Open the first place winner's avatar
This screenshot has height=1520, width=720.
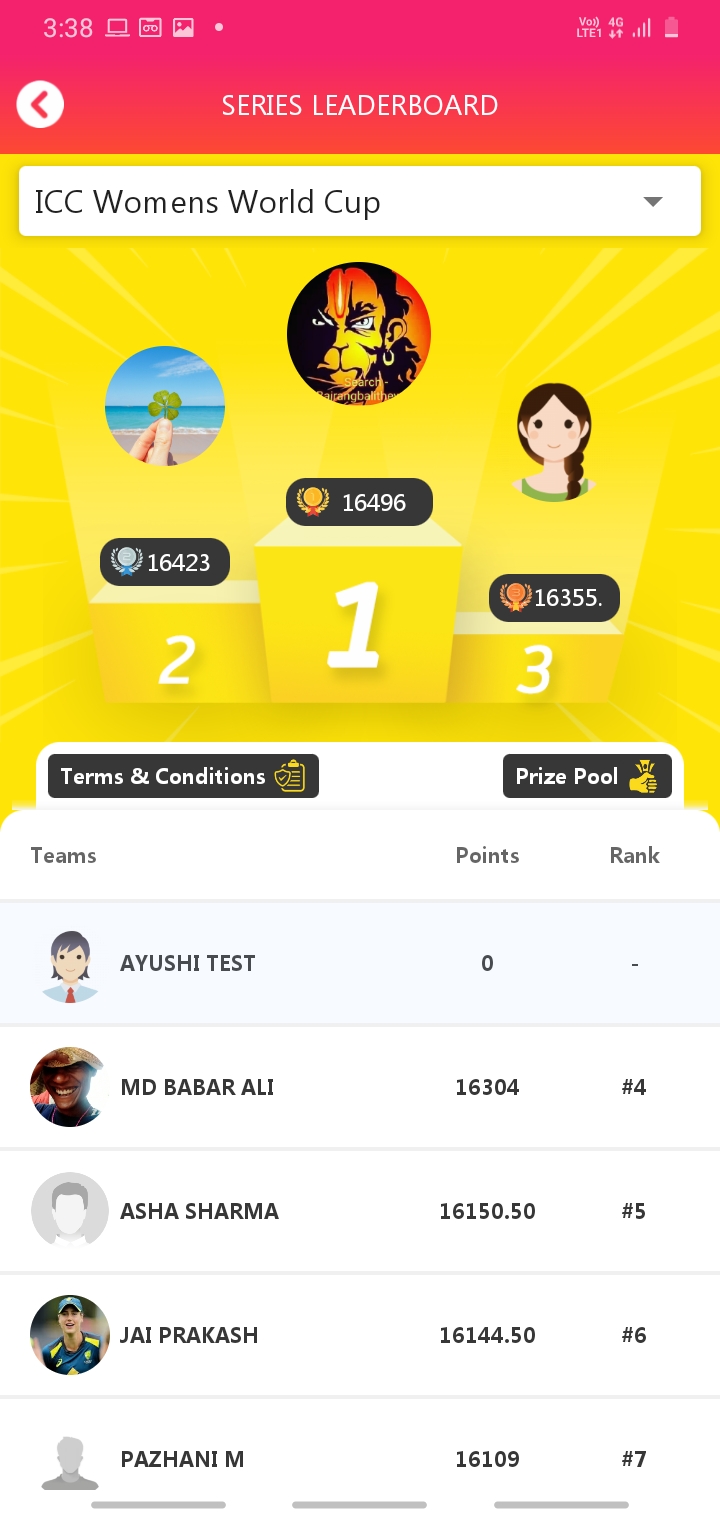359,334
